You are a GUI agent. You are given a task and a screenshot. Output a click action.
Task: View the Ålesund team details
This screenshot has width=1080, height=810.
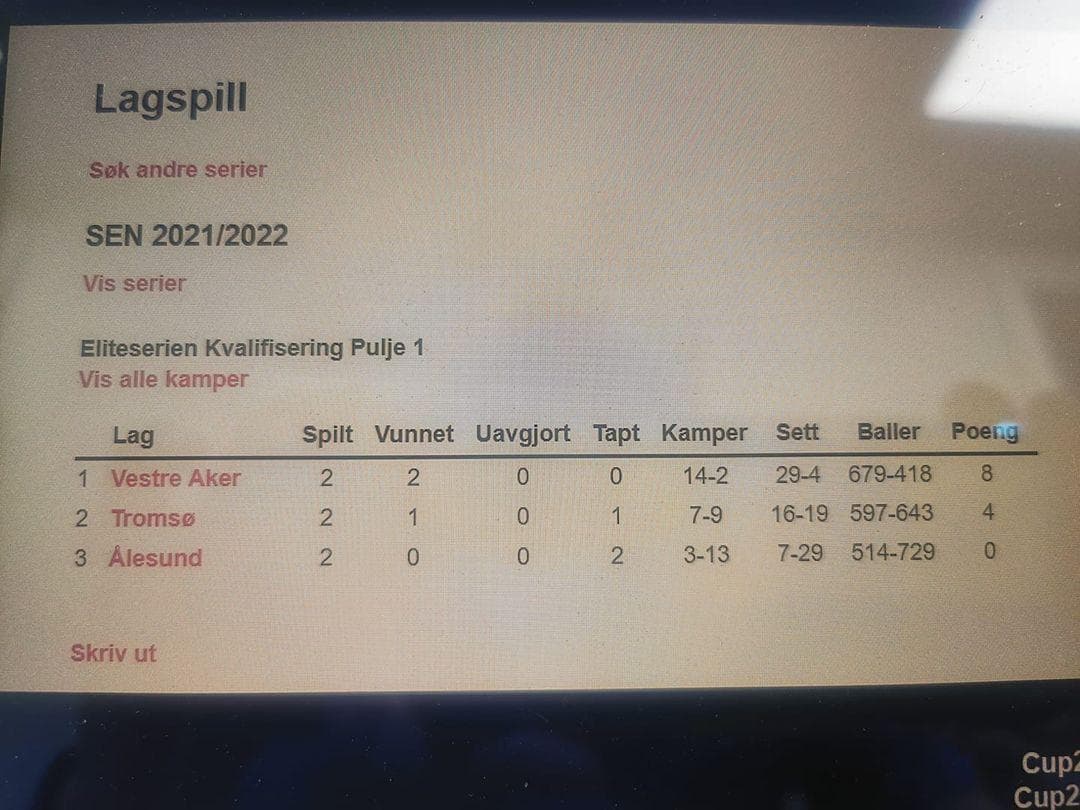155,558
